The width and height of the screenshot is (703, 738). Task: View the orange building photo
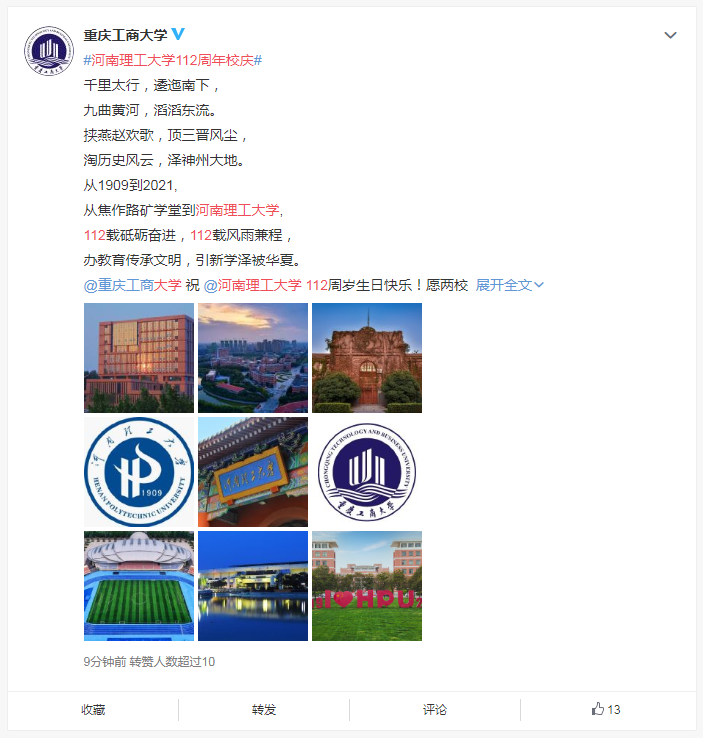tap(139, 358)
